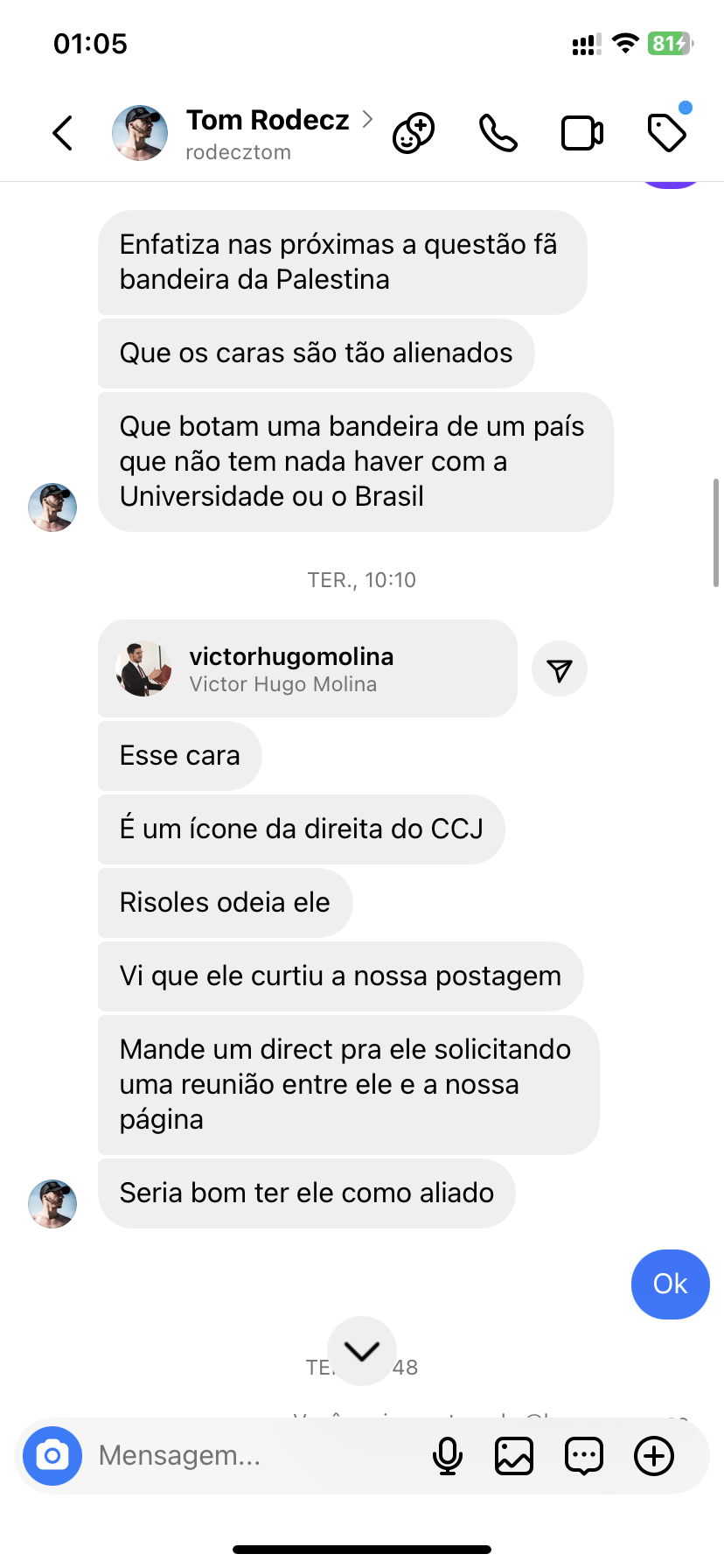Focus the Mensagem text field
The image size is (724, 1568).
(254, 1456)
